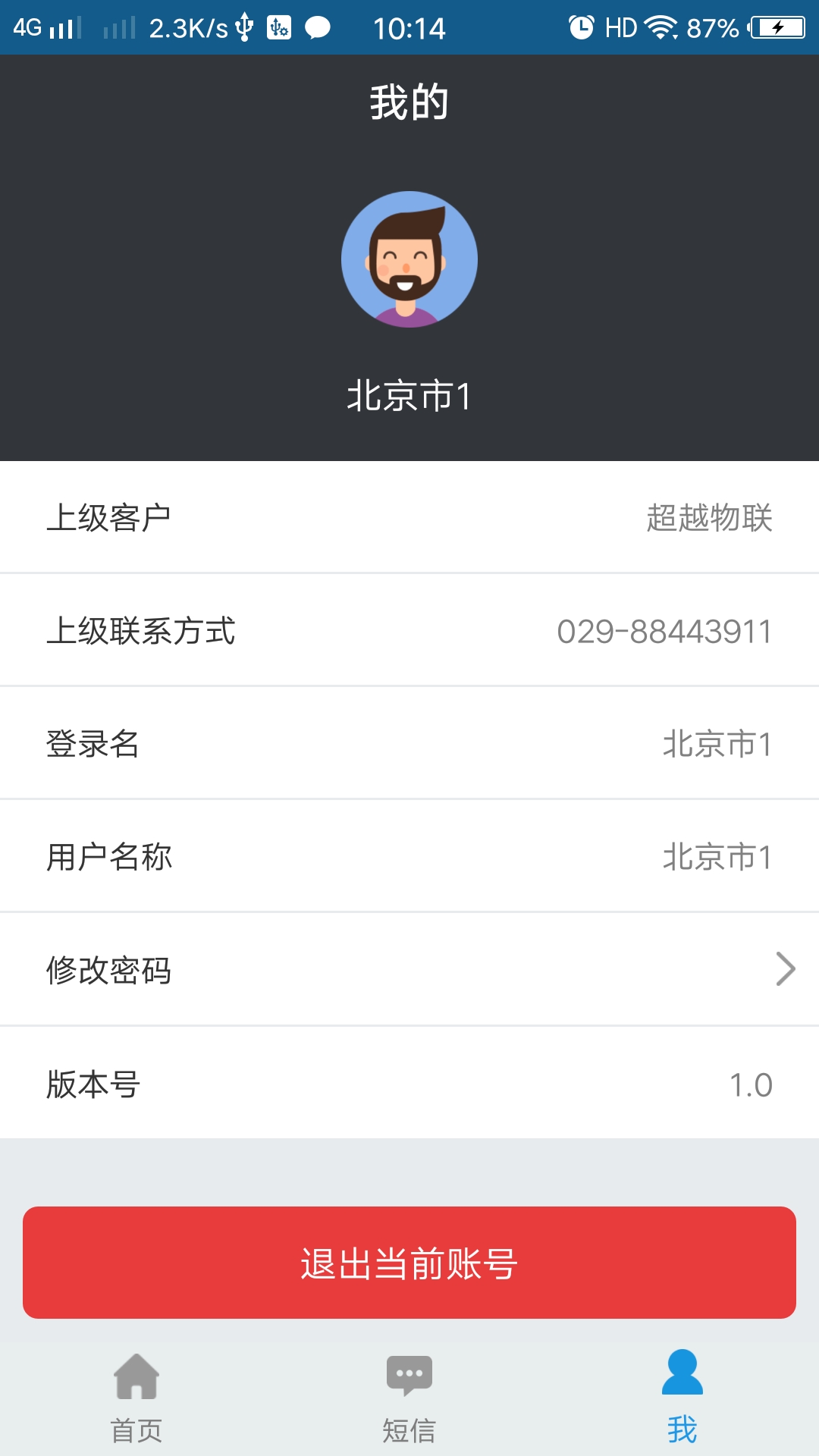
Task: Tap the 超越物联 customer name text
Action: pos(708,516)
